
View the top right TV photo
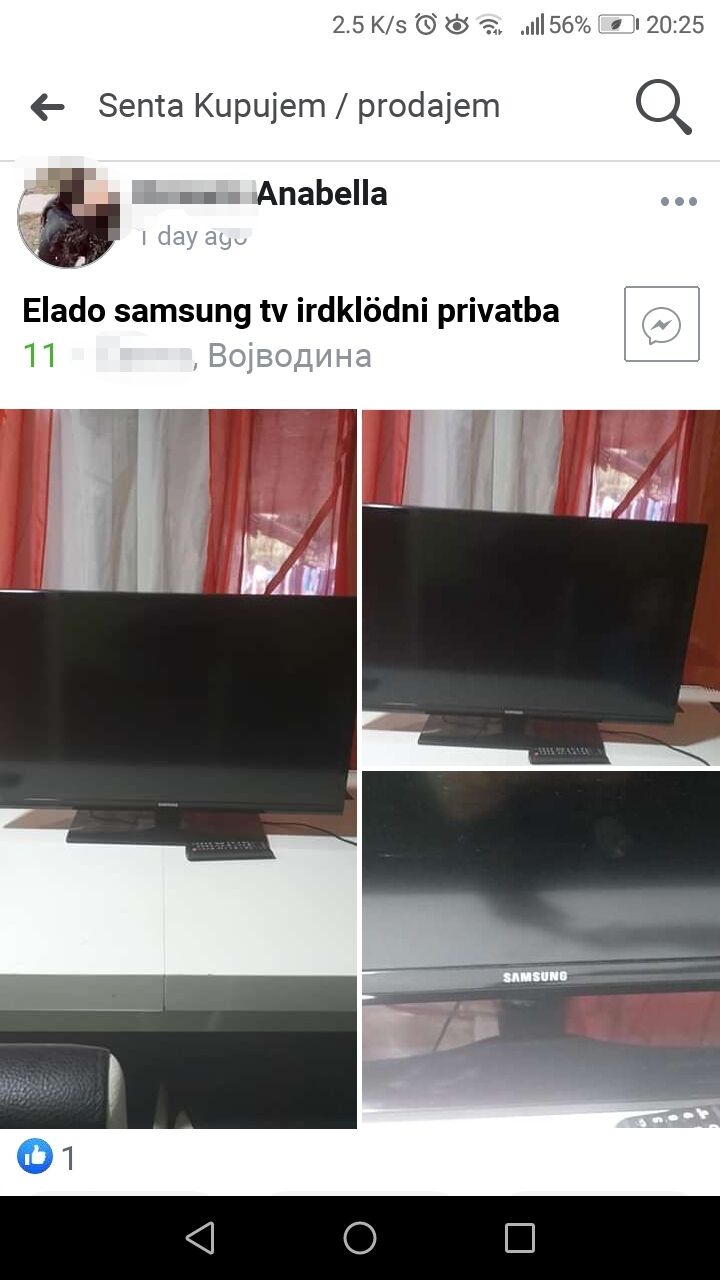tap(540, 588)
